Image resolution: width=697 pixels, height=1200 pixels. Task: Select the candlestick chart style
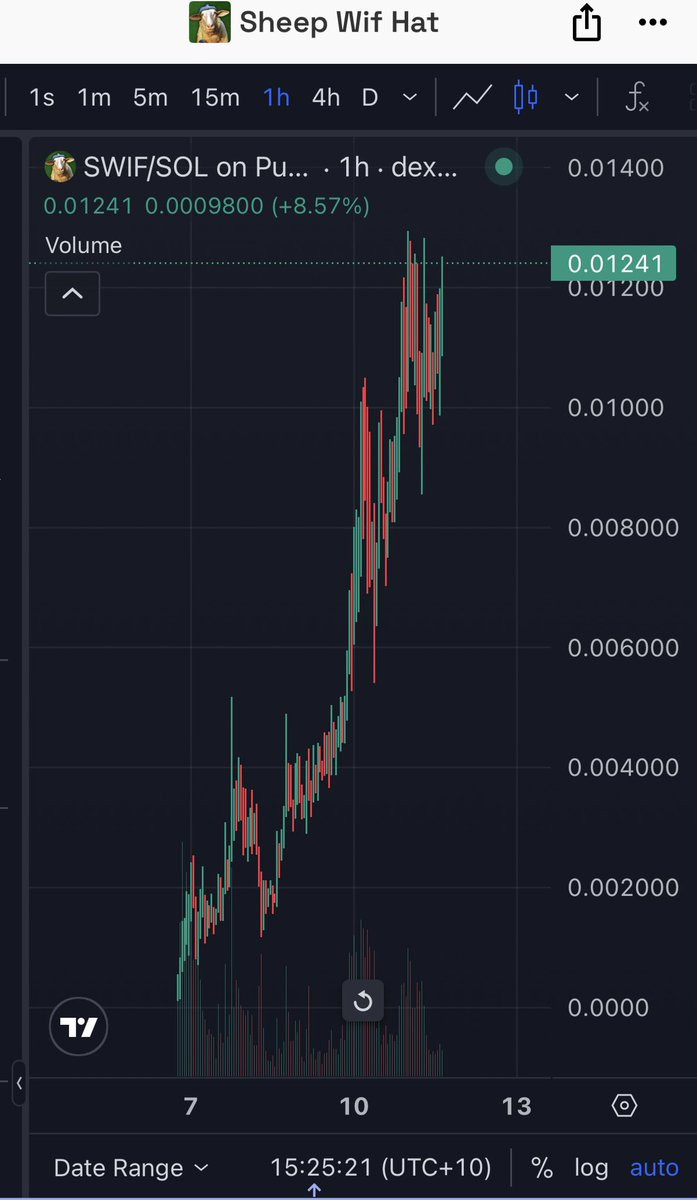pyautogui.click(x=525, y=97)
